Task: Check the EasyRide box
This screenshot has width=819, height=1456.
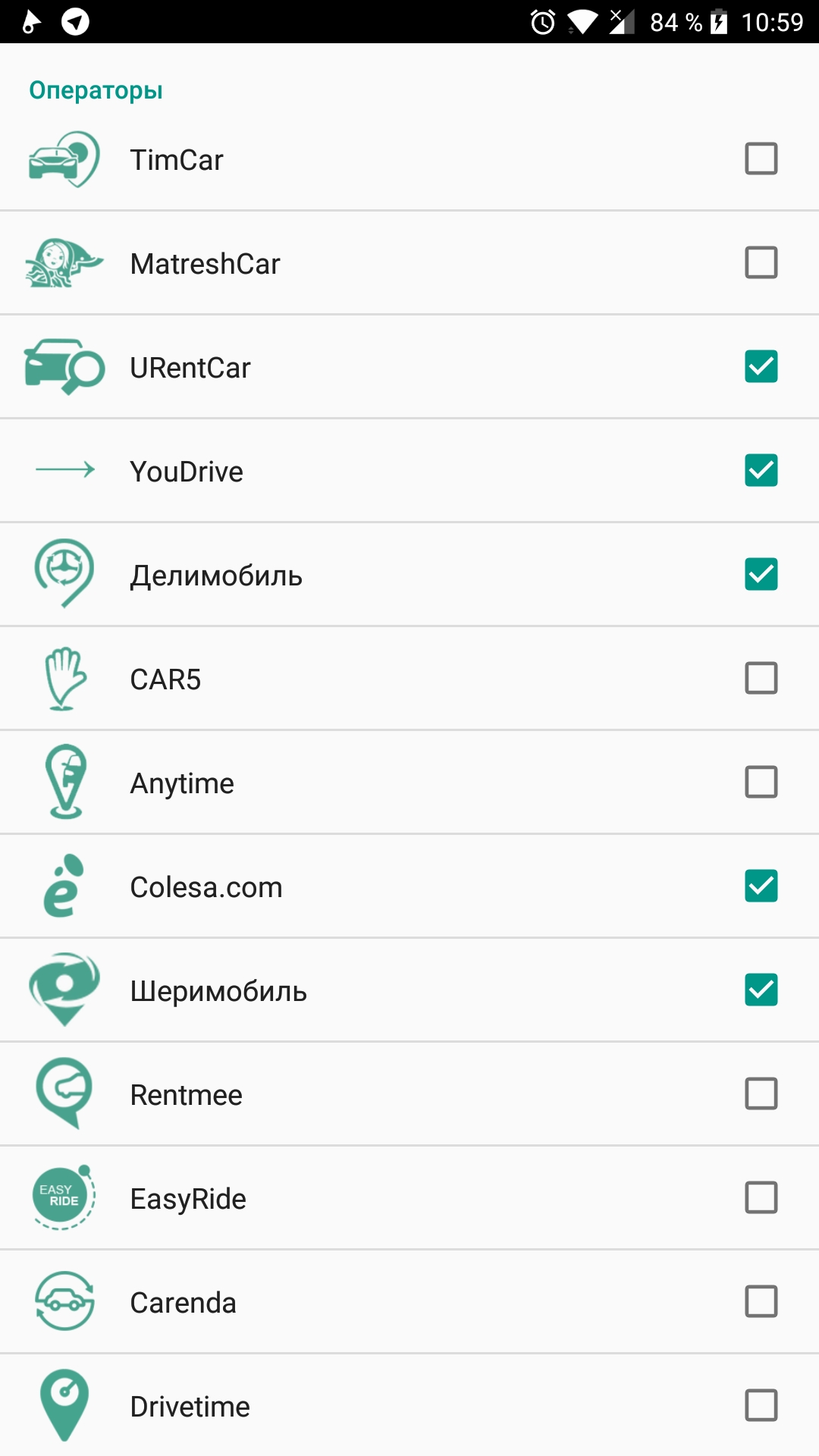Action: click(761, 1198)
